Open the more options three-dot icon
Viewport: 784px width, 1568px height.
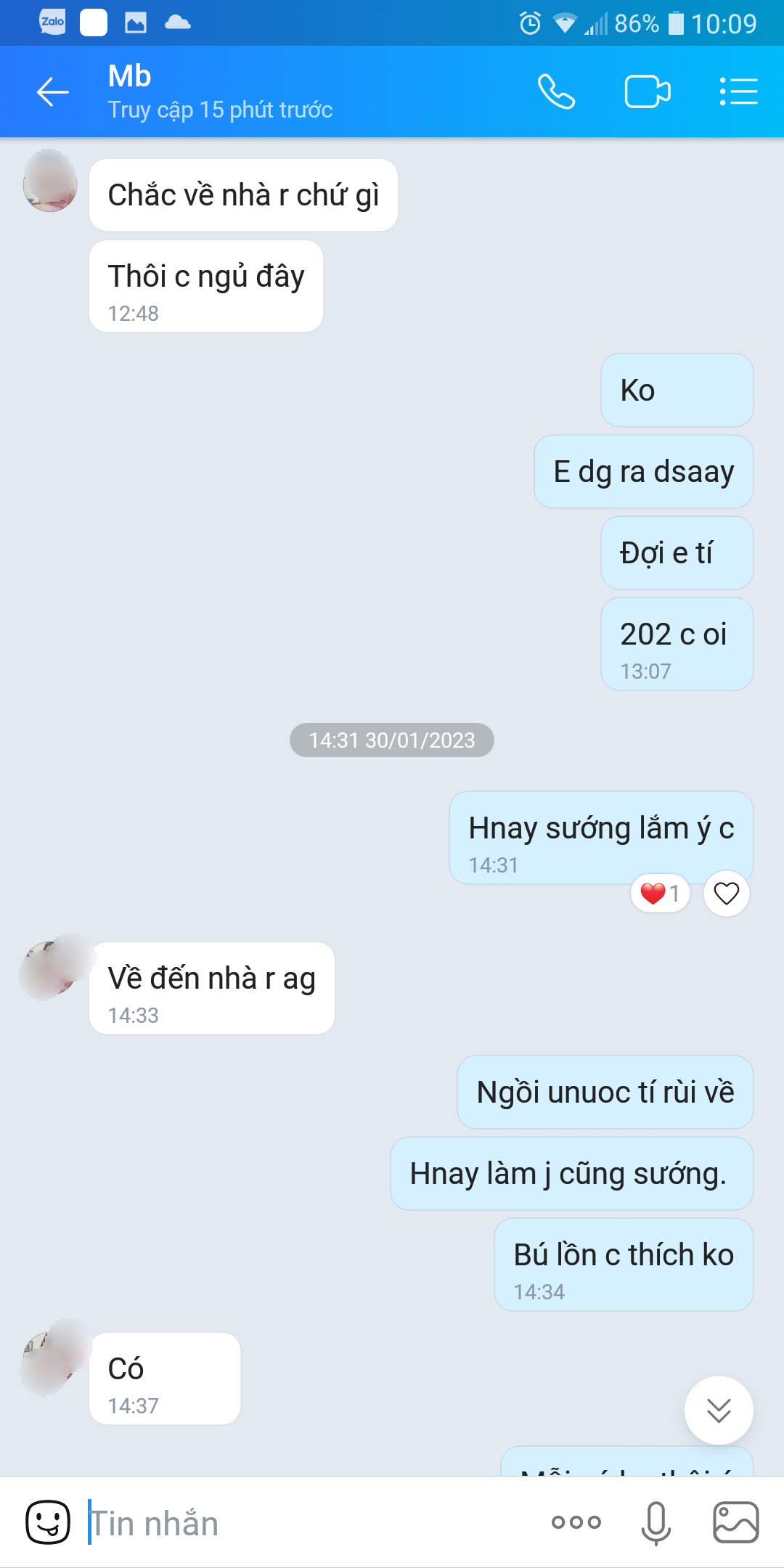576,1522
